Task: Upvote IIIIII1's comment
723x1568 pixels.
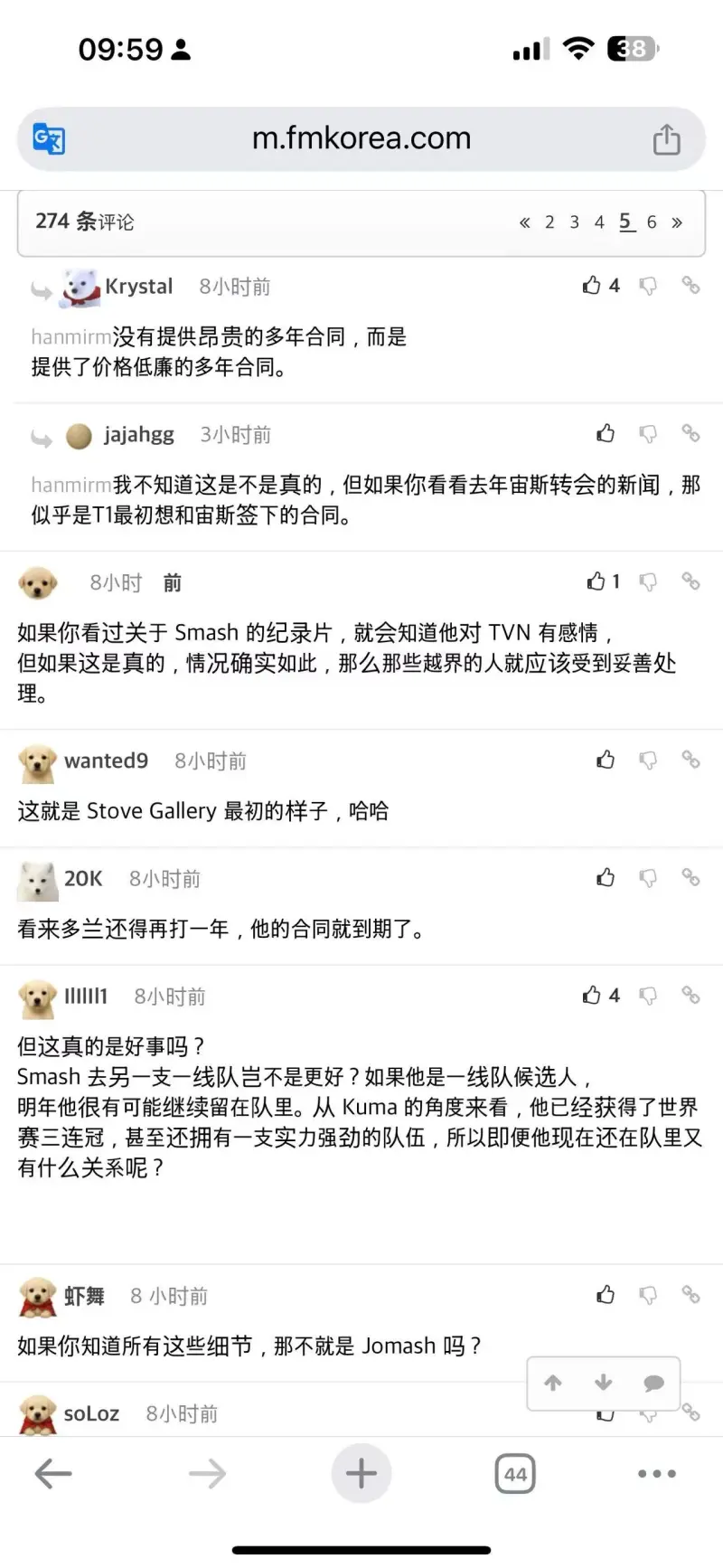Action: tap(592, 996)
